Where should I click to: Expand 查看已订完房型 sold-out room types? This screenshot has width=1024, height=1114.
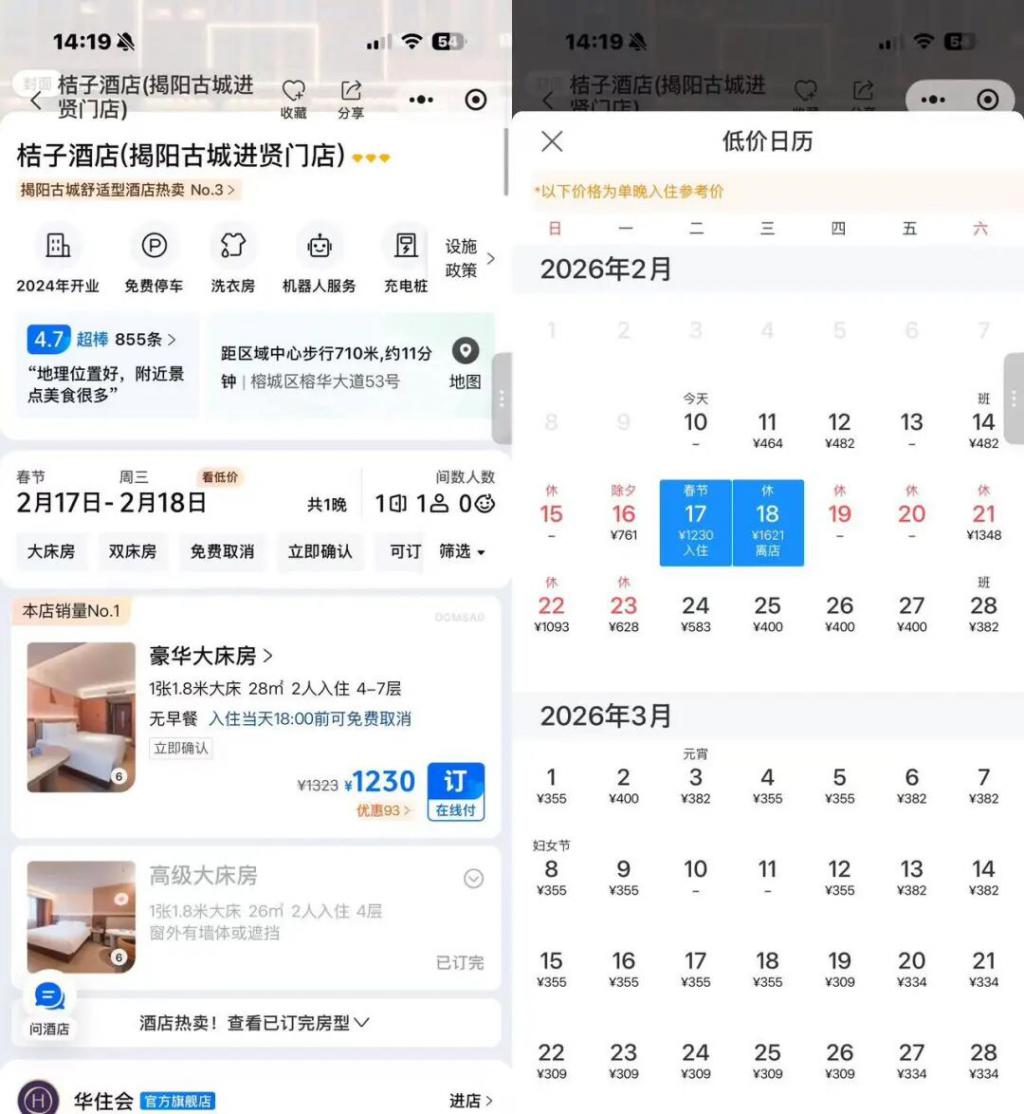(255, 1023)
